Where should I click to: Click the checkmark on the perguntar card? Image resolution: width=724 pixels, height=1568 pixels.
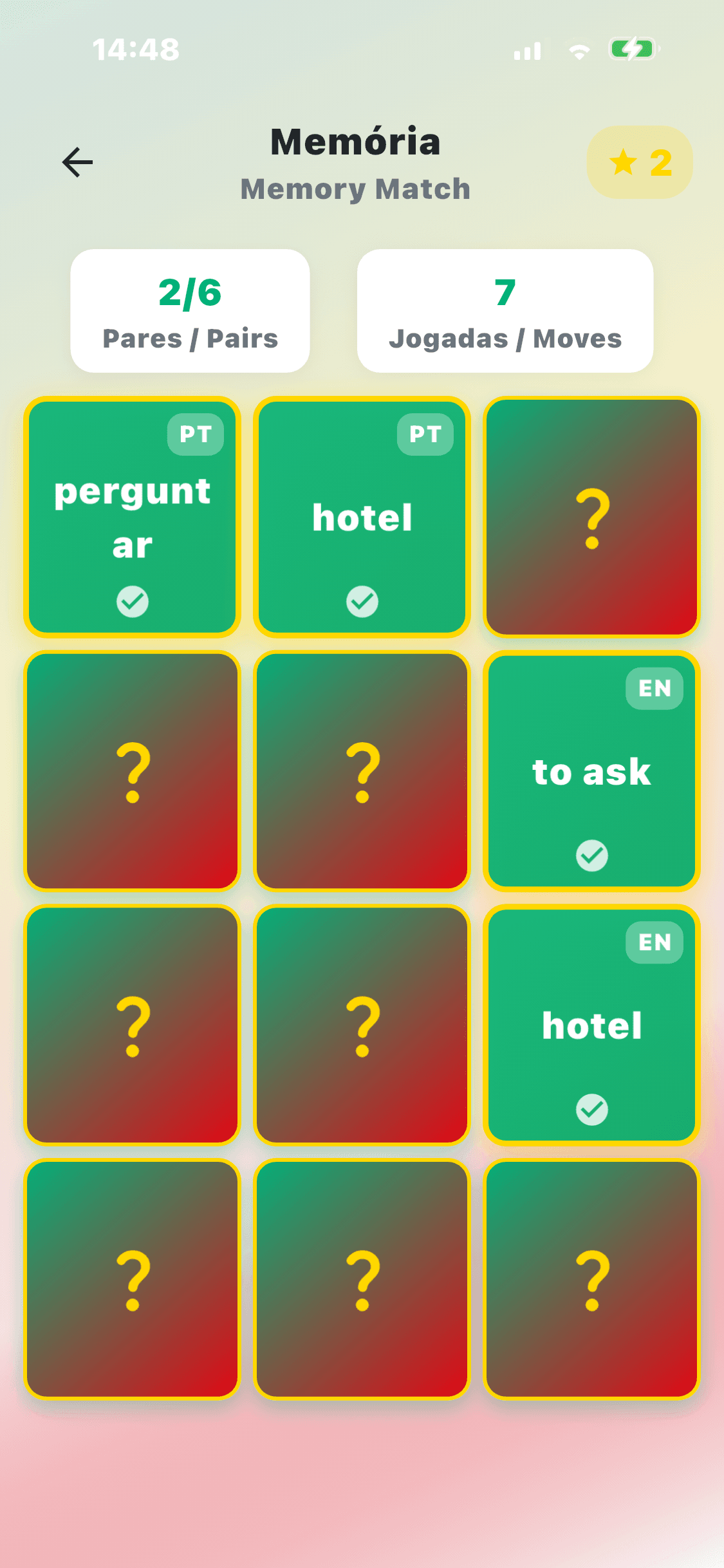pyautogui.click(x=132, y=601)
